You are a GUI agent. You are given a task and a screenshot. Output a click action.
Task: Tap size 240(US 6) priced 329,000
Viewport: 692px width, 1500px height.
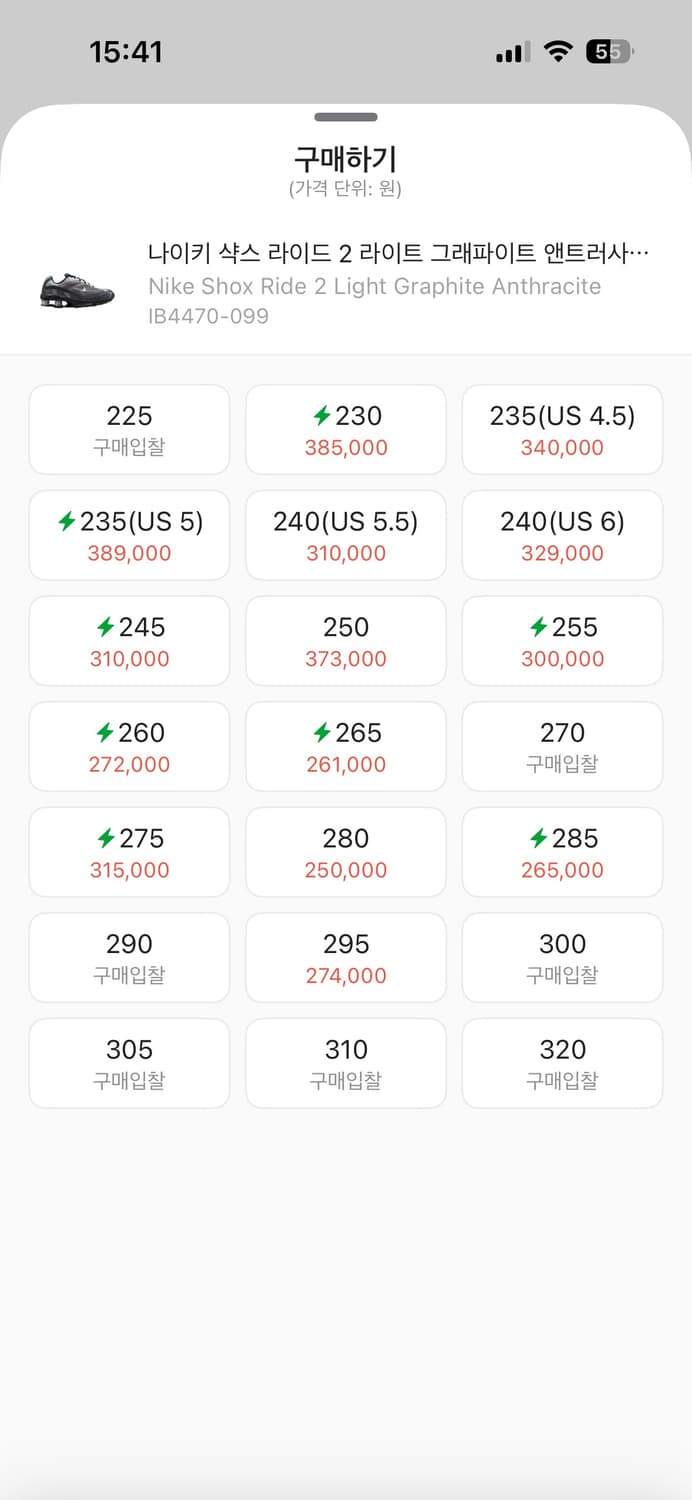click(x=562, y=535)
